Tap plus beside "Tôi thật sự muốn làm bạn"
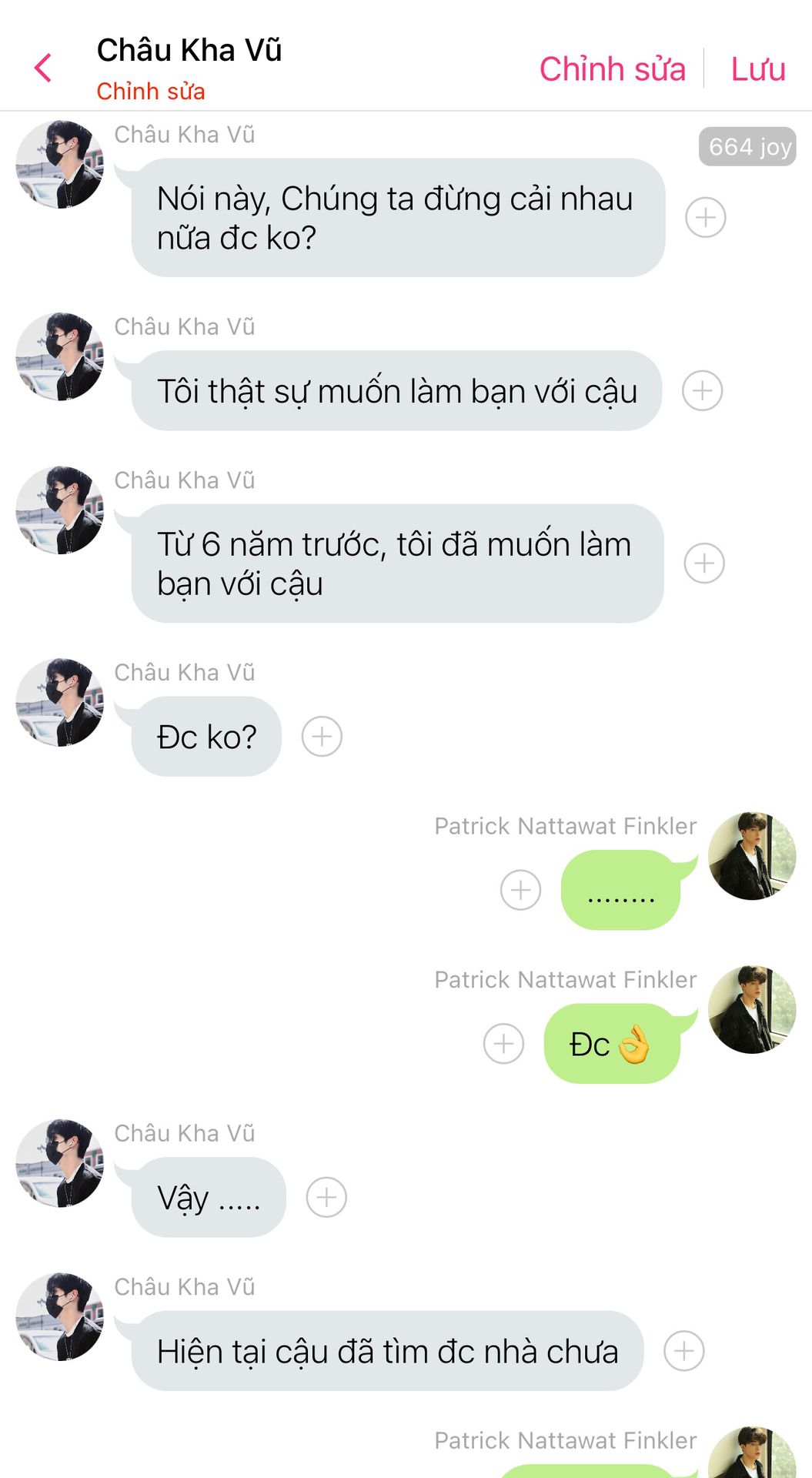 click(703, 391)
